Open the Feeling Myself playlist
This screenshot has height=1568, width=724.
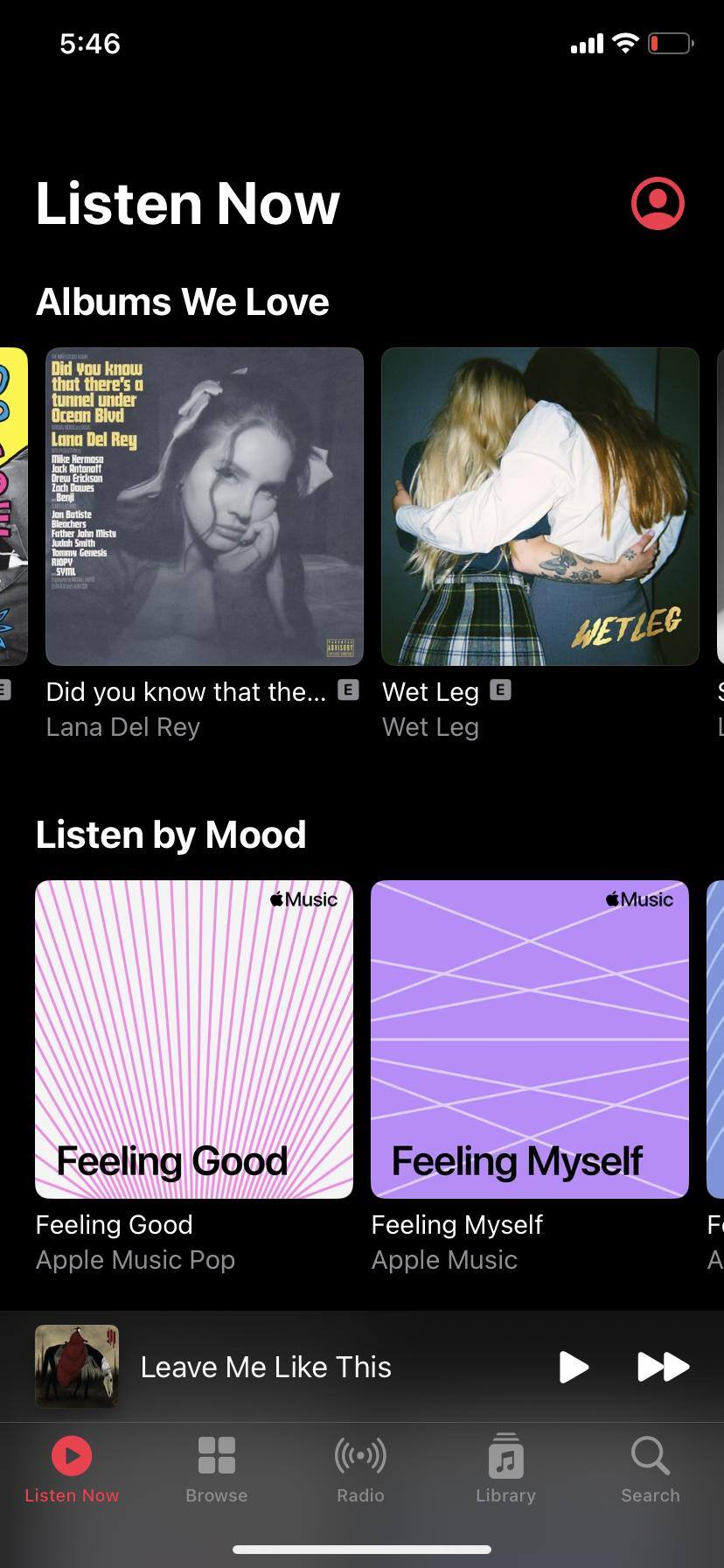[530, 1039]
